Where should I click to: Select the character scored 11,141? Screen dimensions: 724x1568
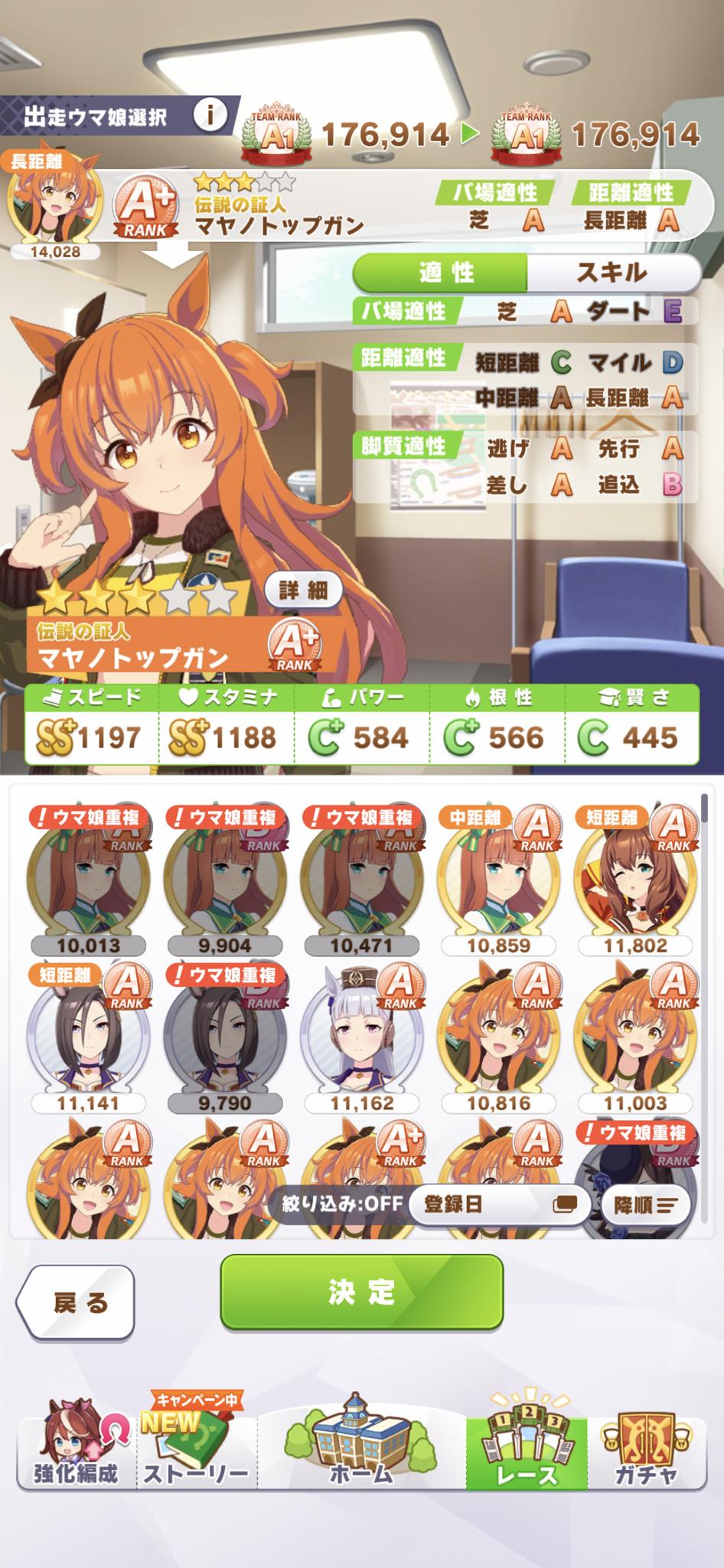point(87,1036)
